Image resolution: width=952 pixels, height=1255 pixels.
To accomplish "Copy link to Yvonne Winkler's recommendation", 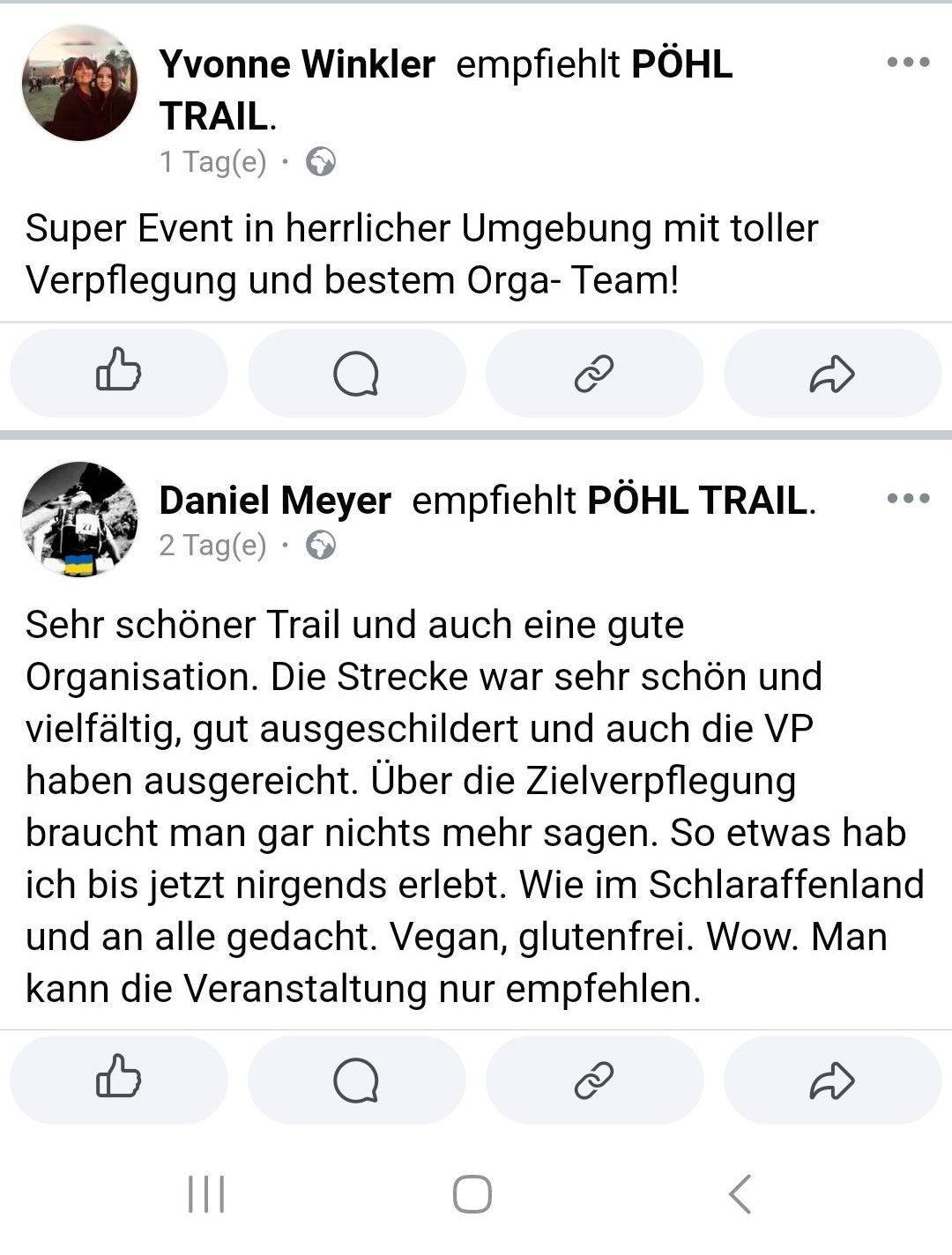I will click(594, 373).
